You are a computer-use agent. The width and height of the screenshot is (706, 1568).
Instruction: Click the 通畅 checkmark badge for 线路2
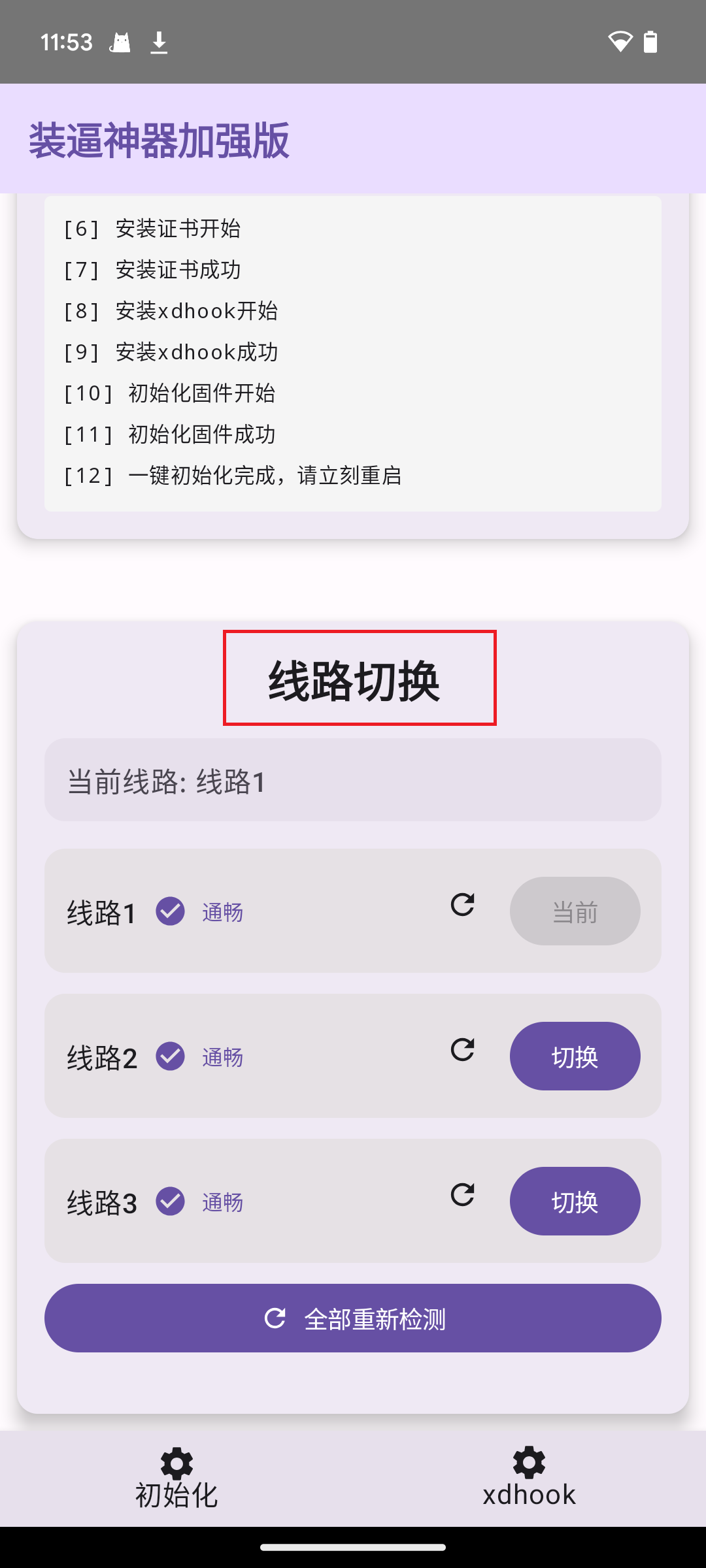(169, 1055)
